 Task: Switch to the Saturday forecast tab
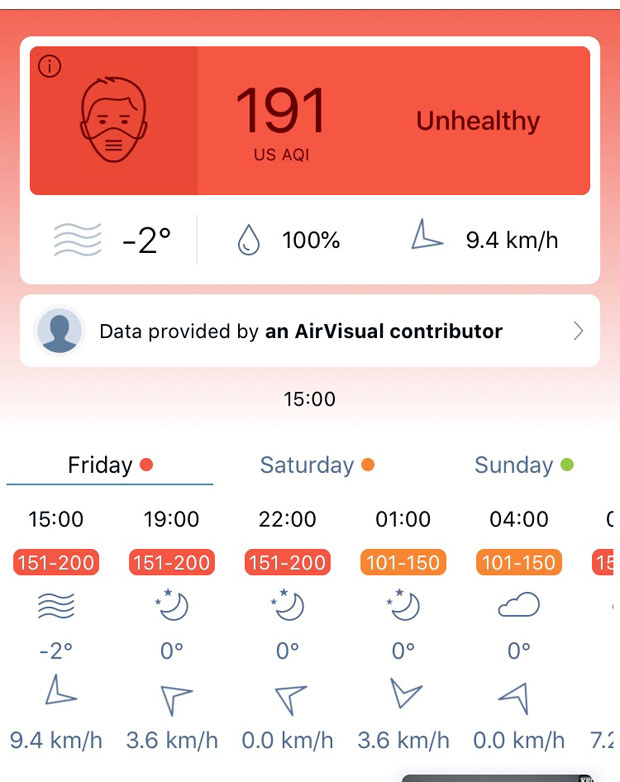[x=316, y=465]
